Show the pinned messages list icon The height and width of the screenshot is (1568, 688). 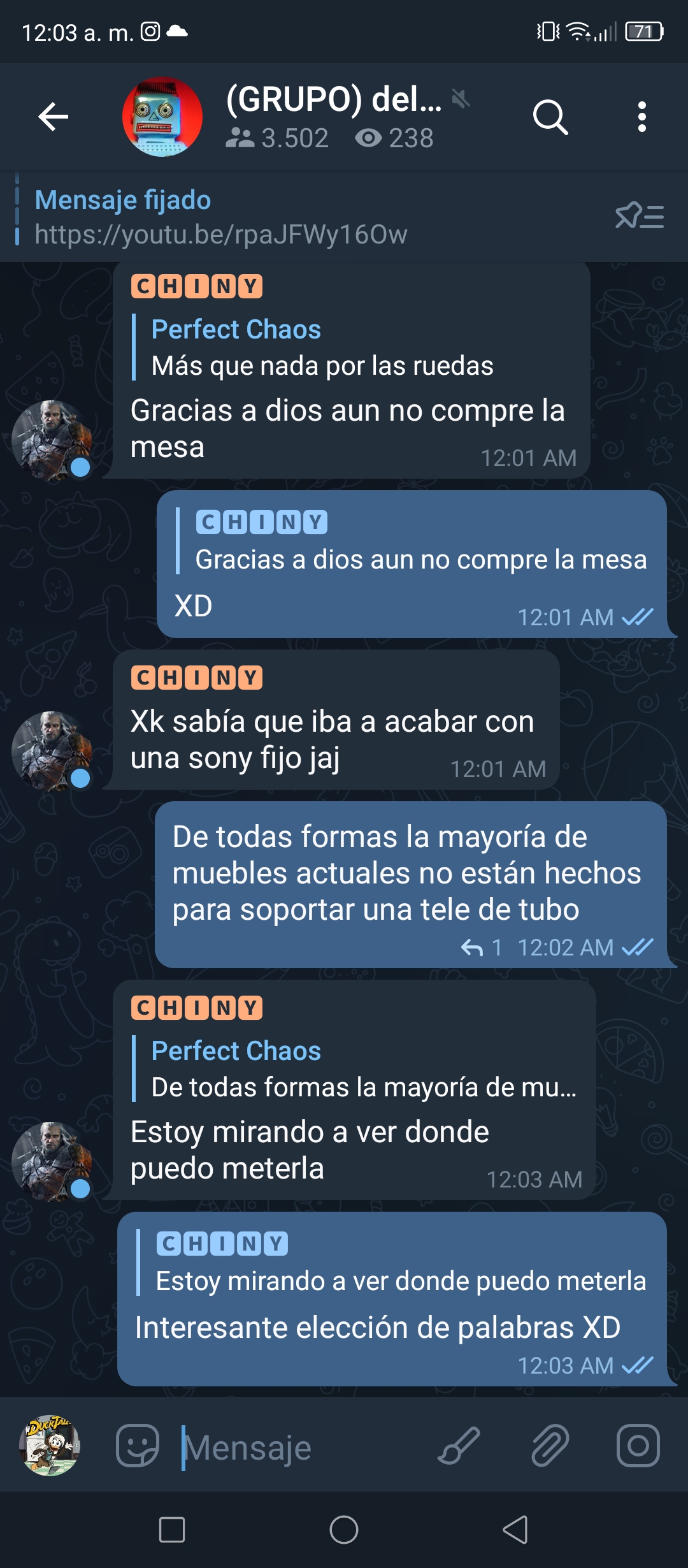[640, 217]
